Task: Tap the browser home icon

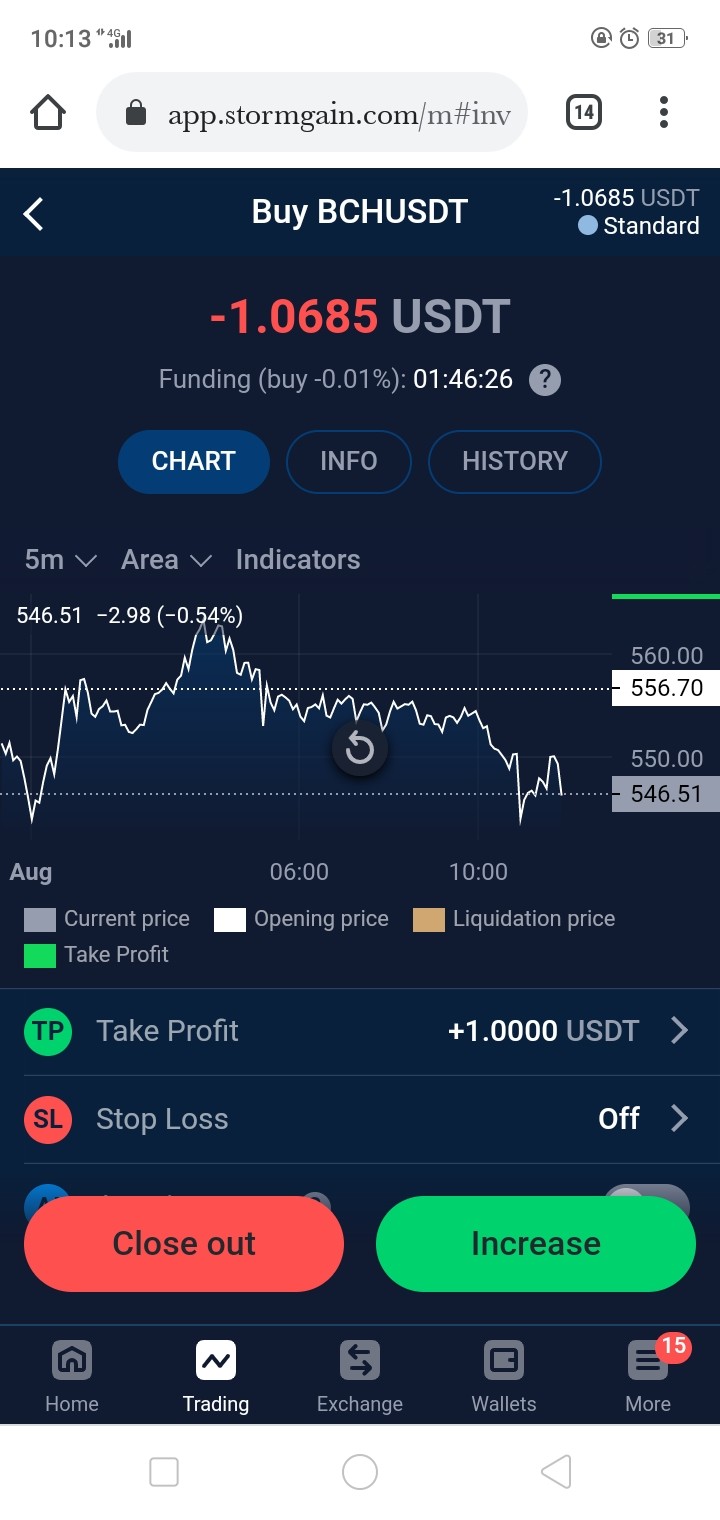Action: (48, 113)
